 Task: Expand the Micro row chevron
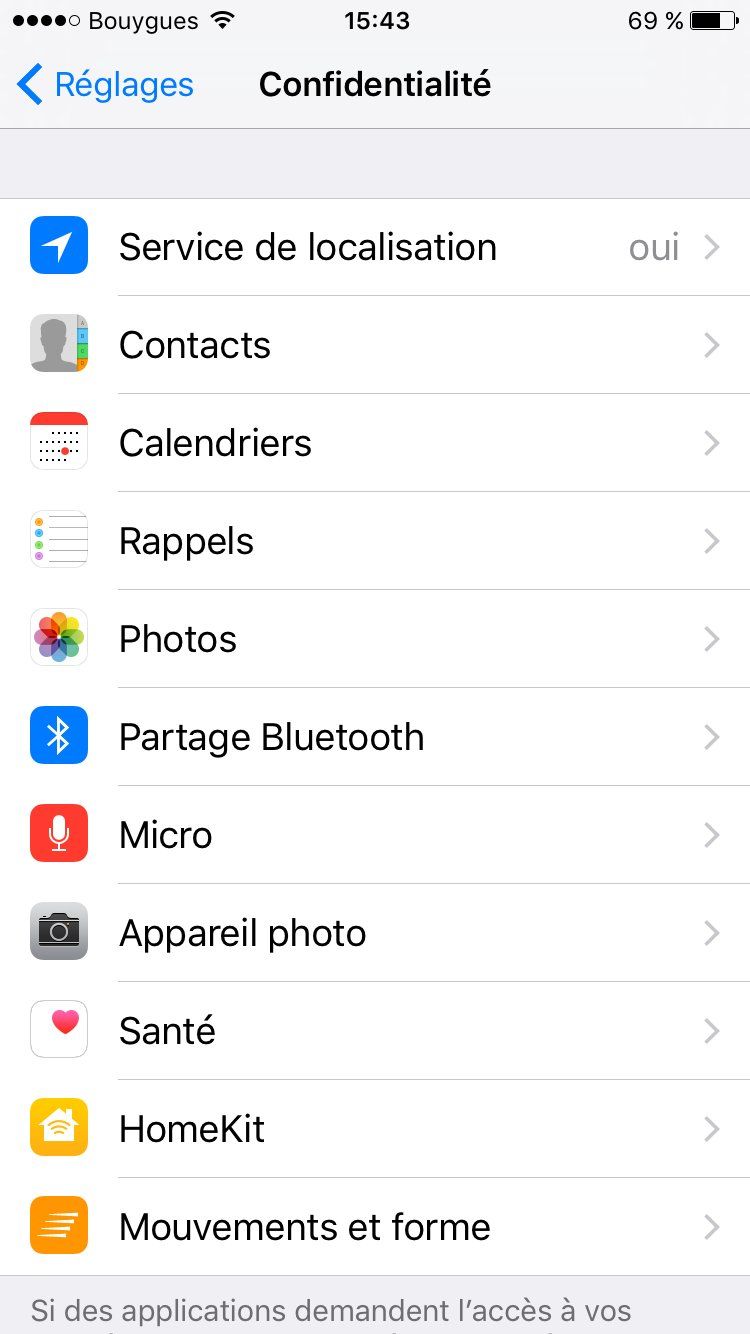(712, 834)
